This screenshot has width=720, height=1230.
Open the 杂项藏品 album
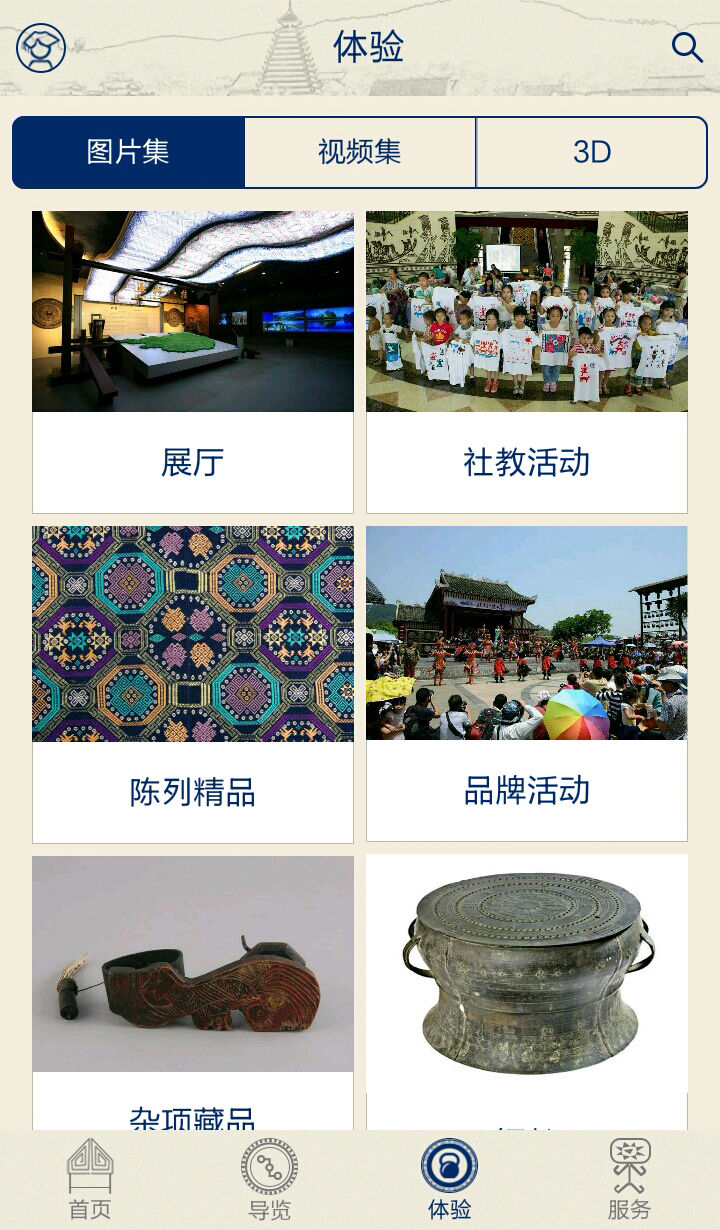(x=193, y=993)
